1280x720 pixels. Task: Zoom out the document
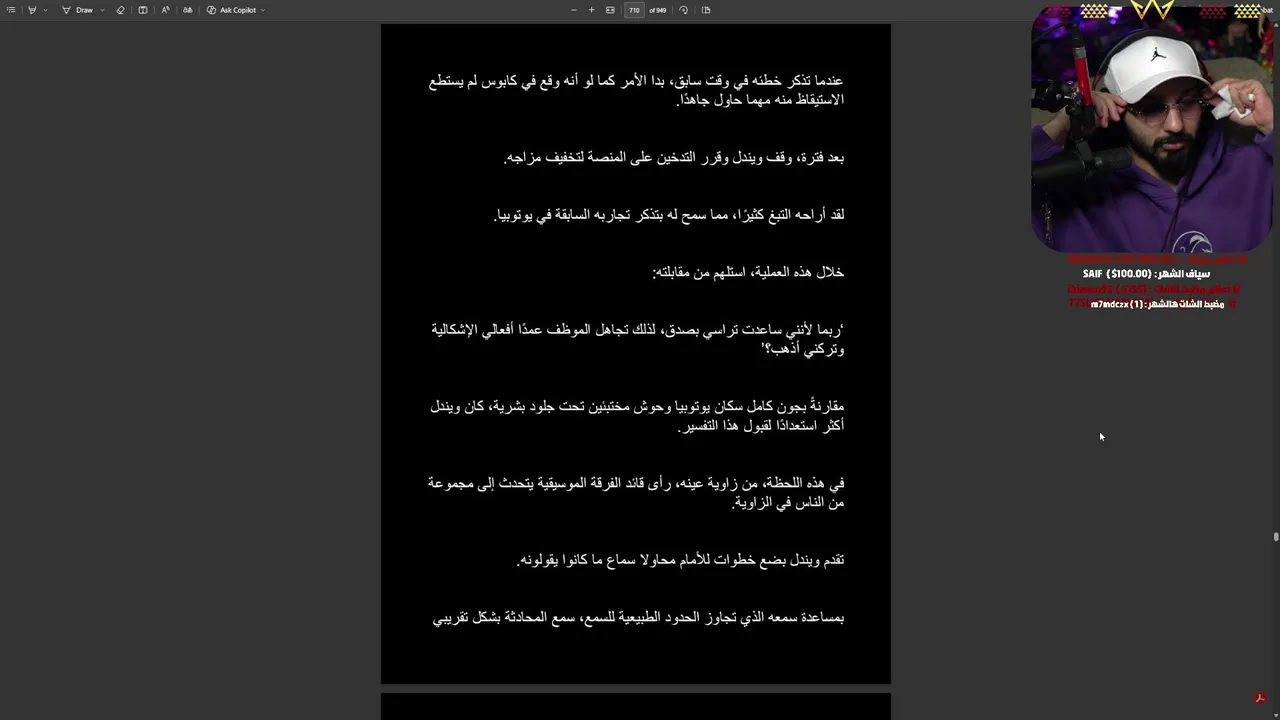[x=574, y=10]
